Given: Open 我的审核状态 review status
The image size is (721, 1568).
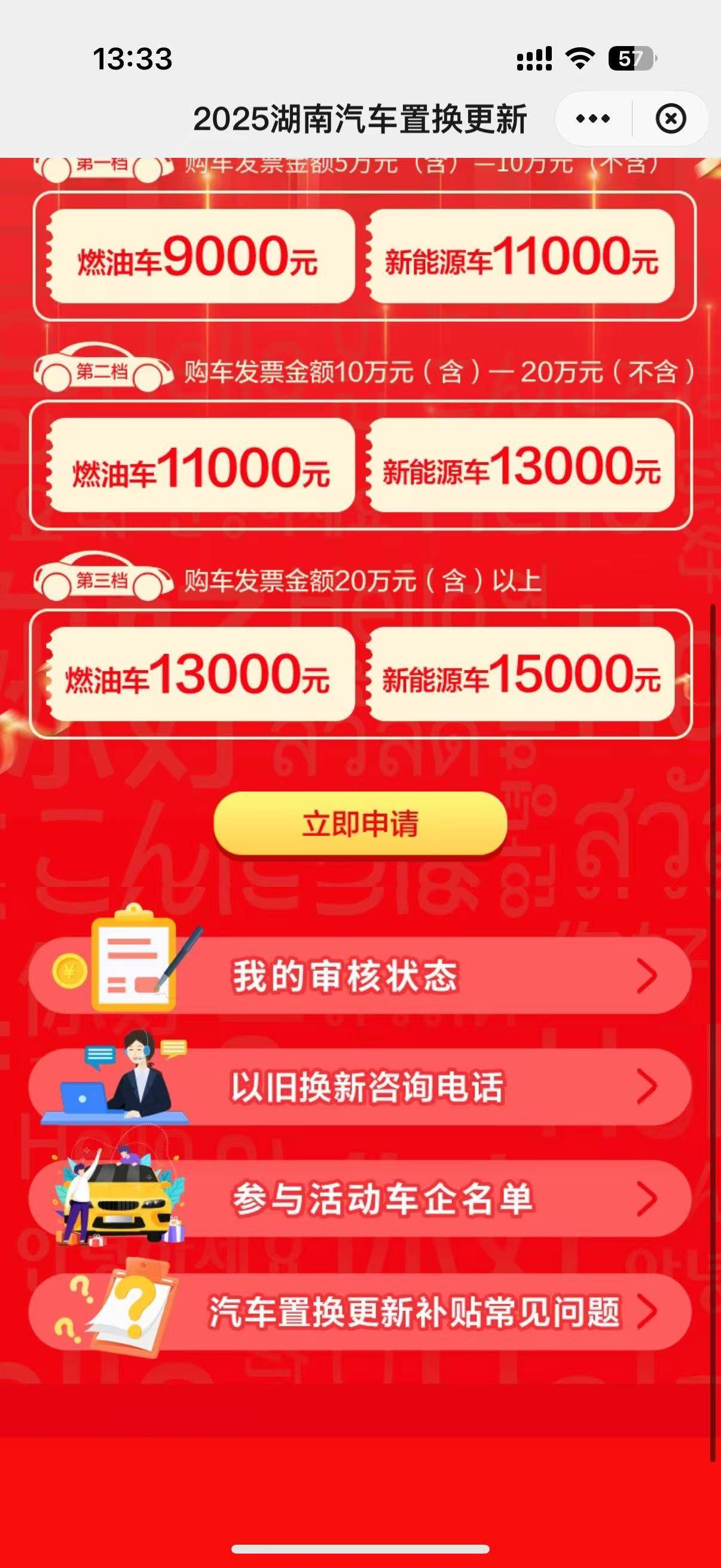Looking at the screenshot, I should 360,976.
